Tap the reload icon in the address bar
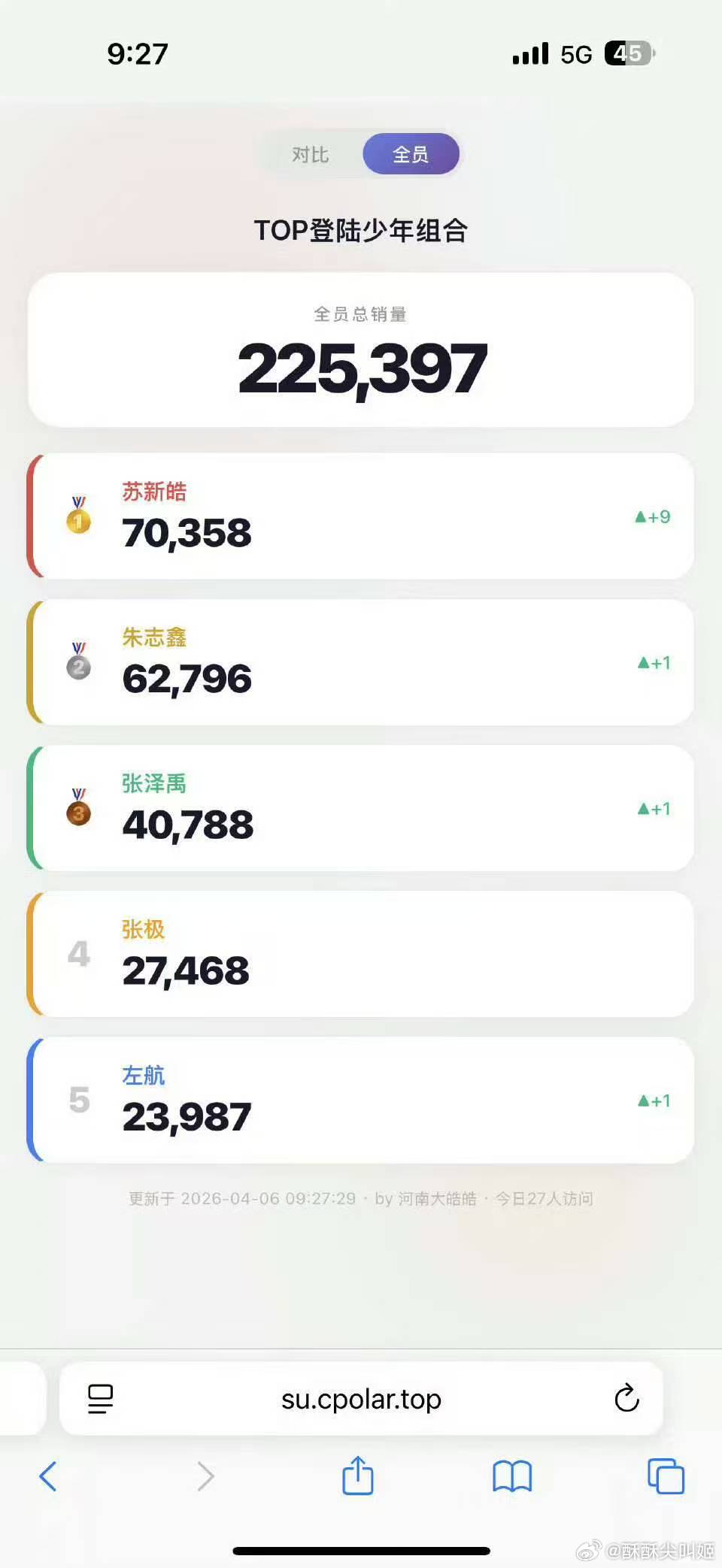The height and width of the screenshot is (1568, 722). point(626,1398)
